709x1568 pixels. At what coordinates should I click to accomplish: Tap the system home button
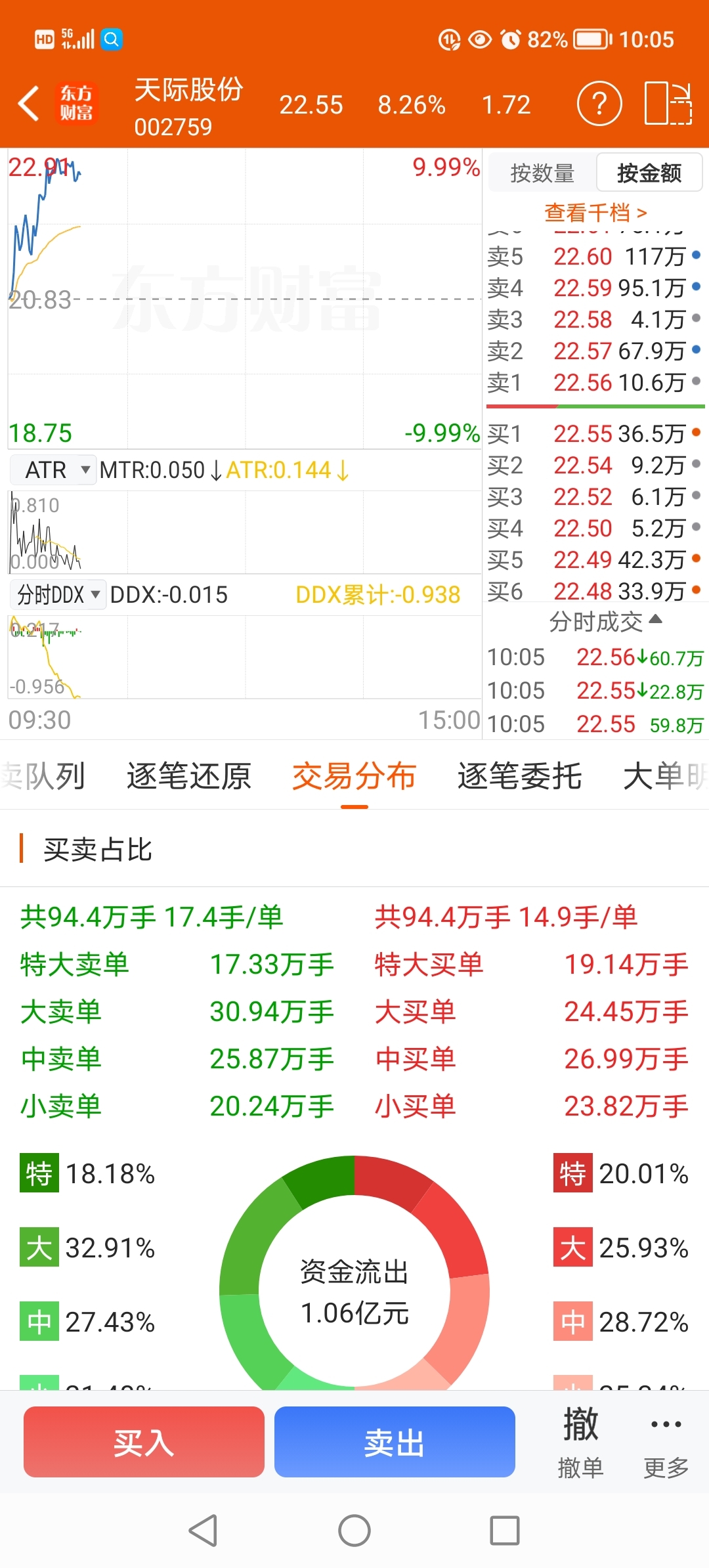coord(354,1531)
